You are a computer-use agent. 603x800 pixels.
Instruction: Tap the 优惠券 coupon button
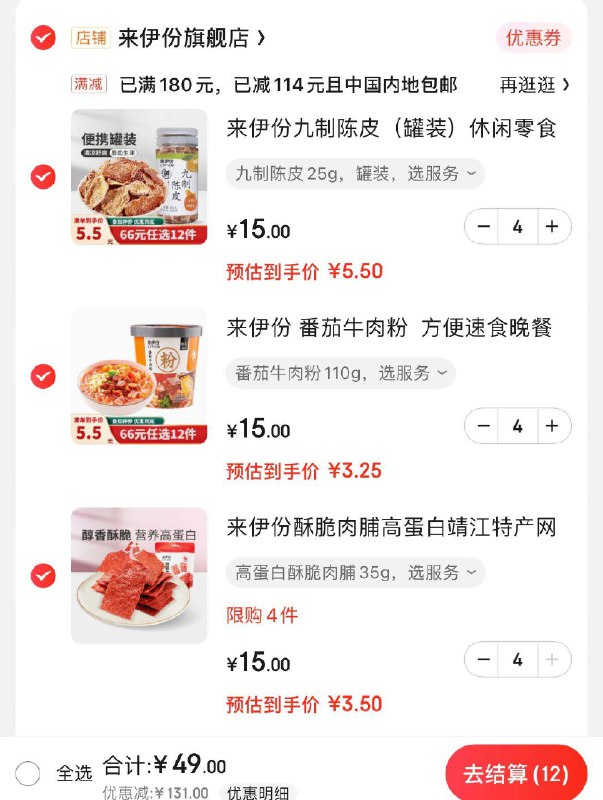coord(534,38)
